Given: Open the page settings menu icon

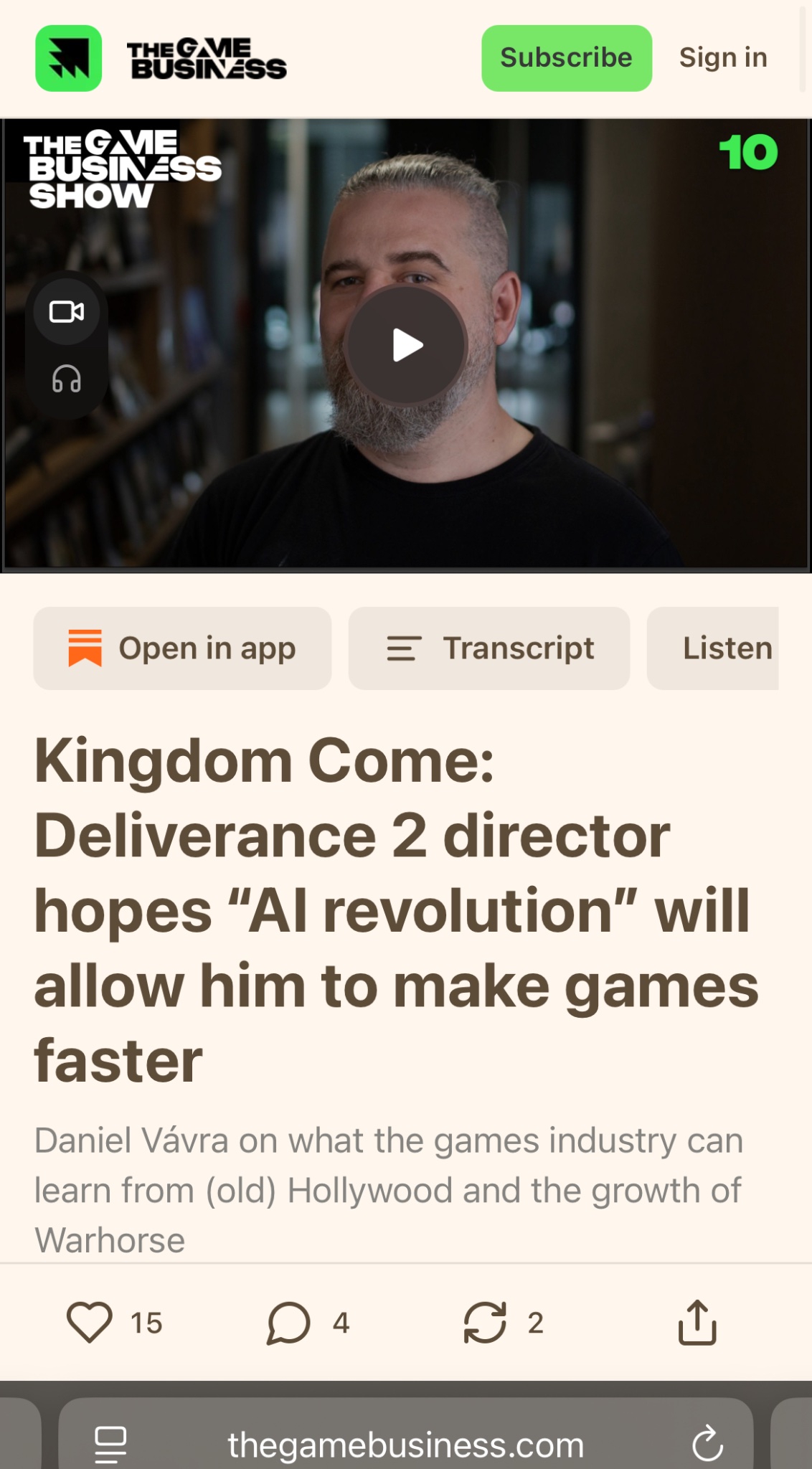Looking at the screenshot, I should [x=110, y=1444].
